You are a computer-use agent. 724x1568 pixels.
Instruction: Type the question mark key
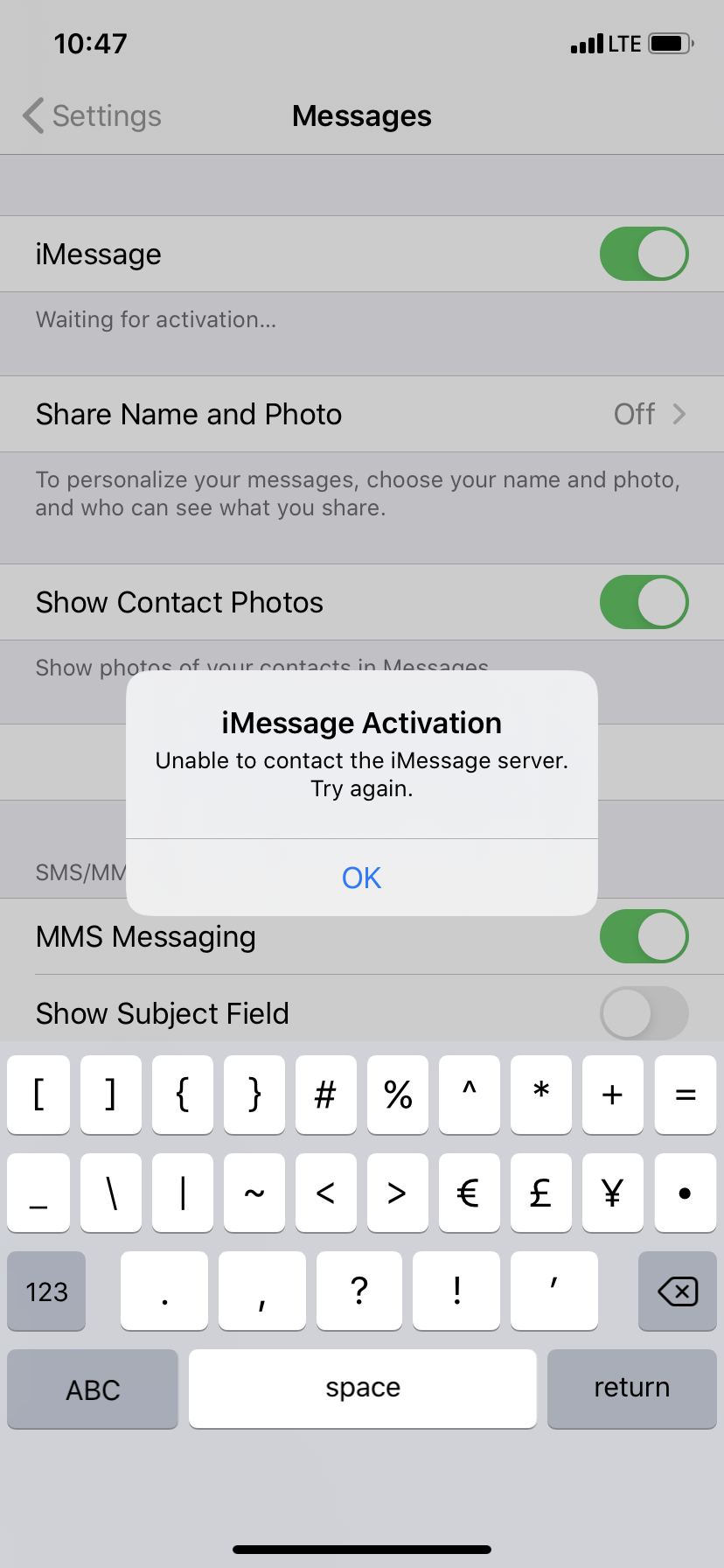(359, 1291)
